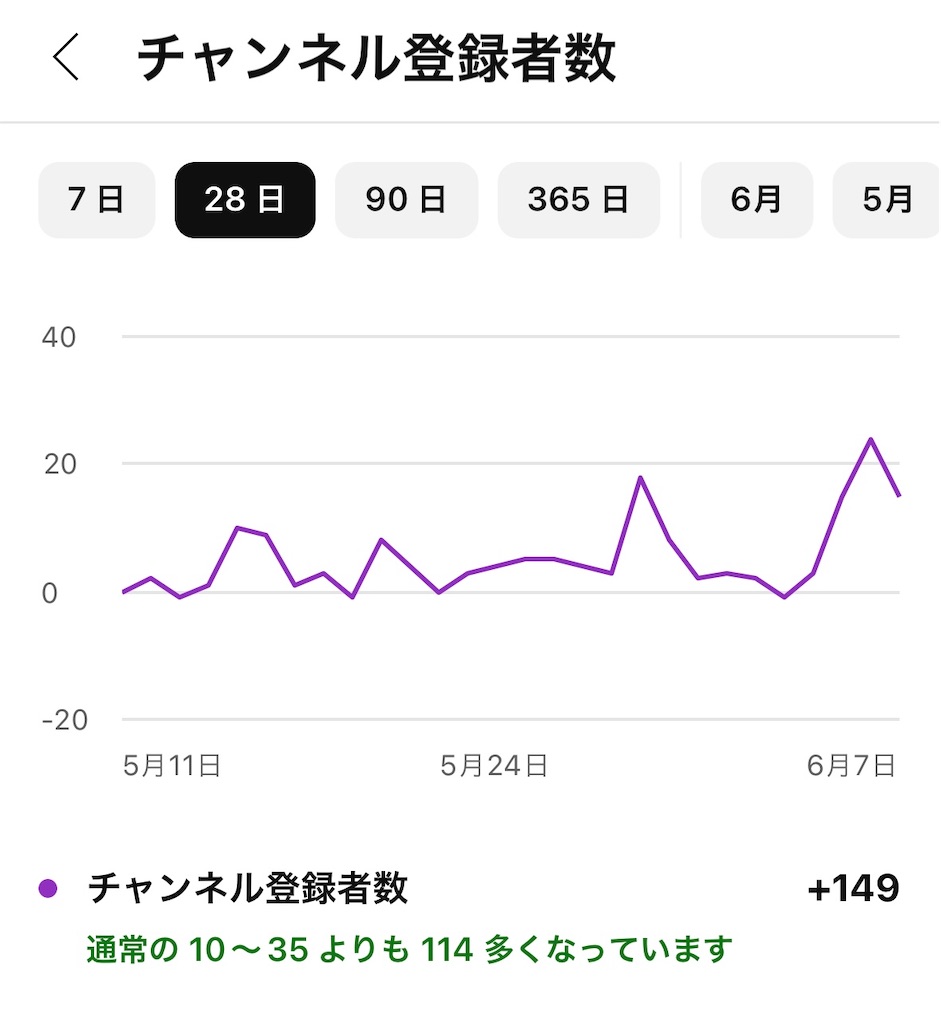Screen dimensions: 941x1024
Task: Open the green comparison insight text
Action: (410, 948)
